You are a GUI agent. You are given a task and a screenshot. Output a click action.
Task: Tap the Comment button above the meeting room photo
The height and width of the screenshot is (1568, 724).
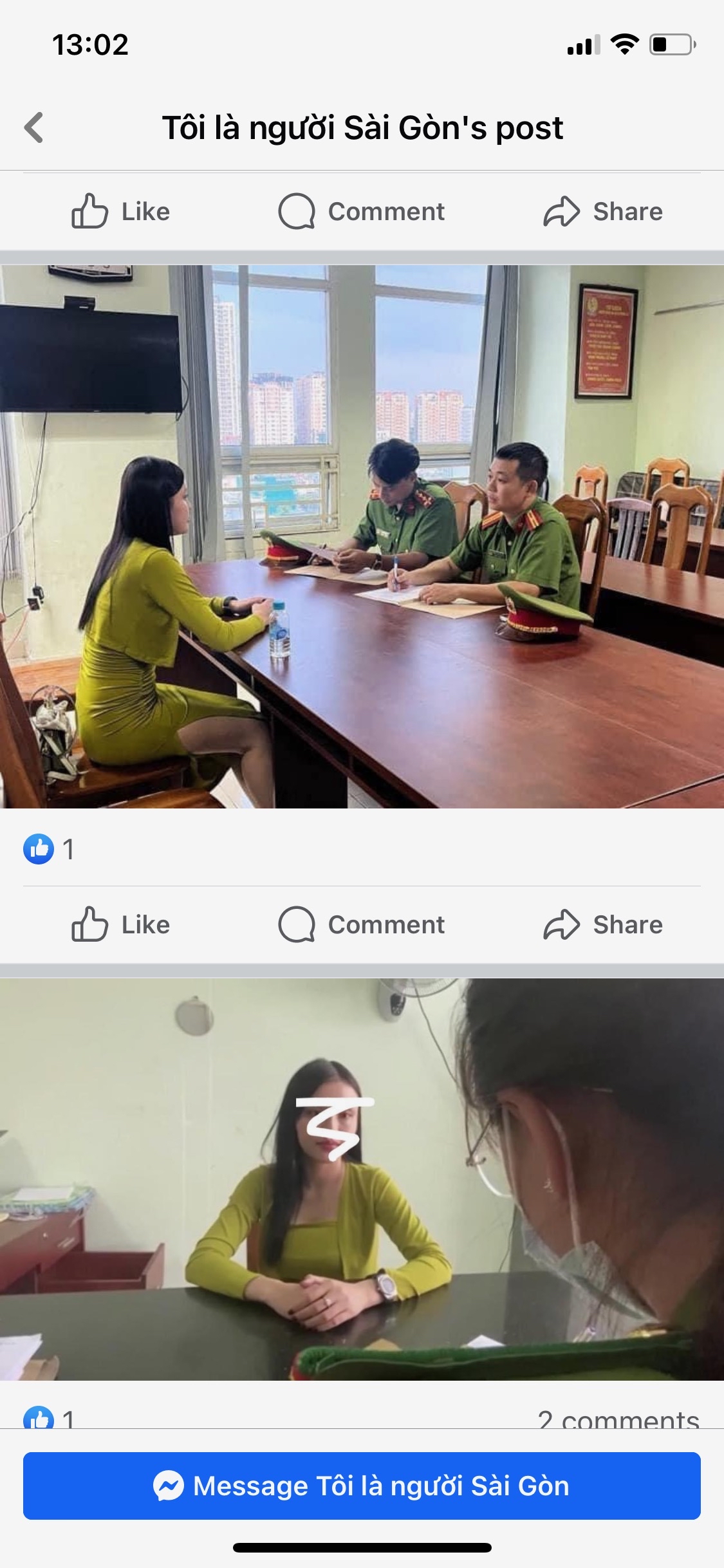362,211
